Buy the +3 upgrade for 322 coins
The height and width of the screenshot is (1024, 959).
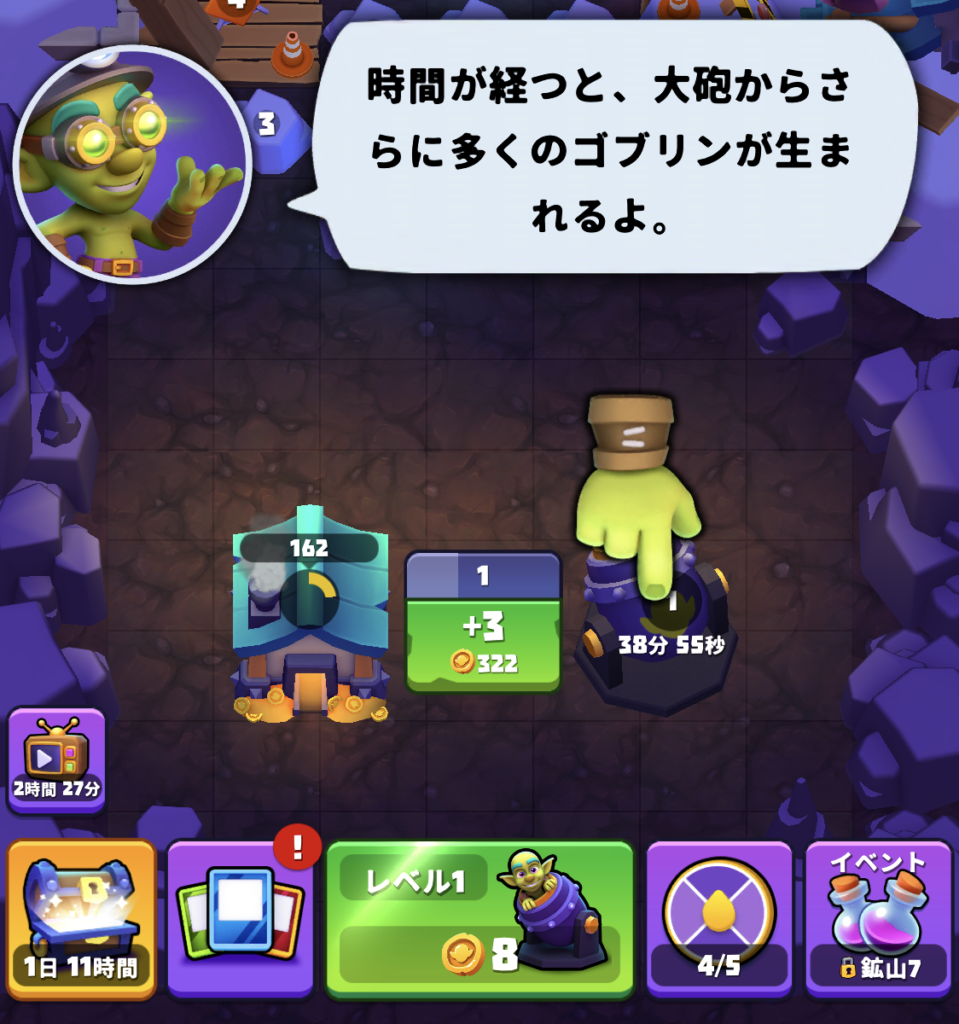483,622
